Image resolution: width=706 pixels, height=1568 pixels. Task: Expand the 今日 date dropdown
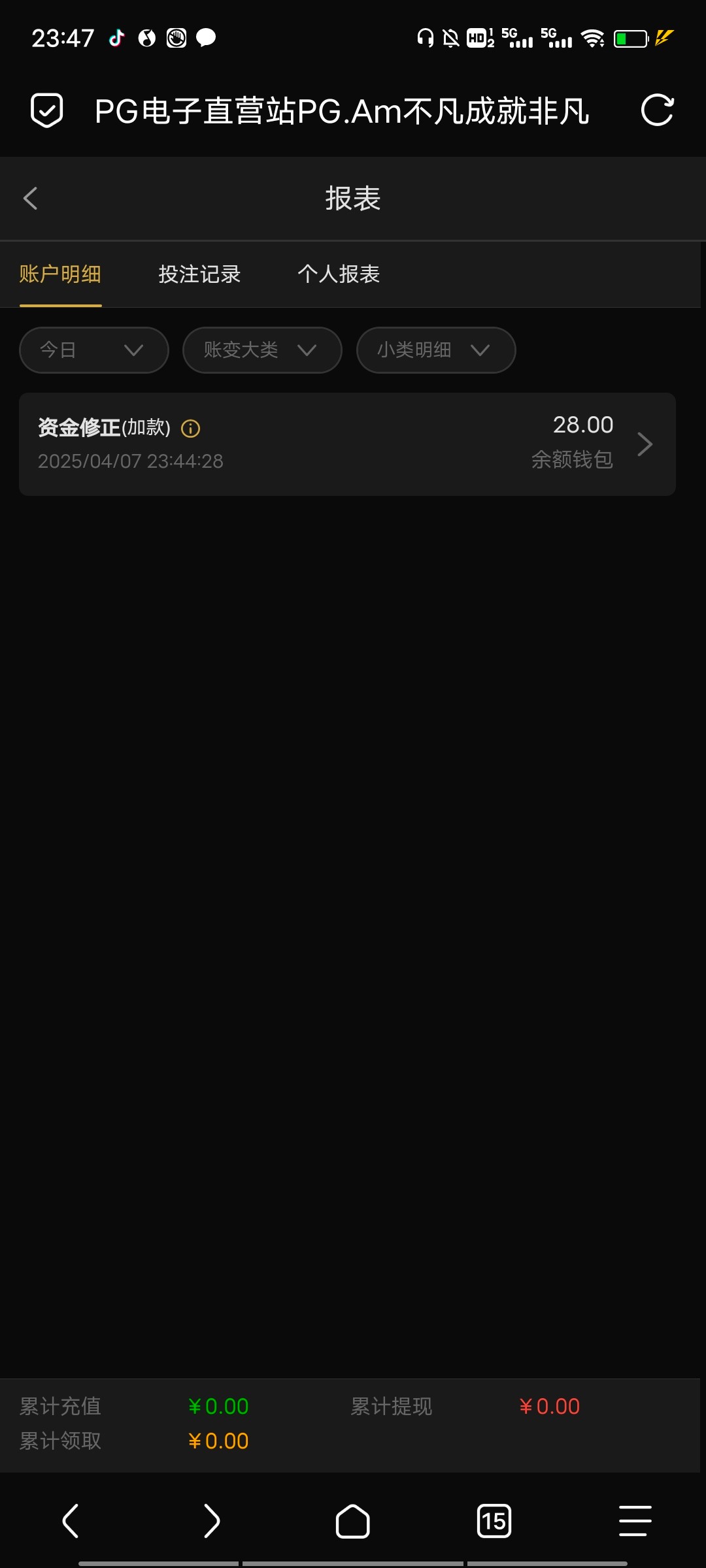[x=93, y=350]
